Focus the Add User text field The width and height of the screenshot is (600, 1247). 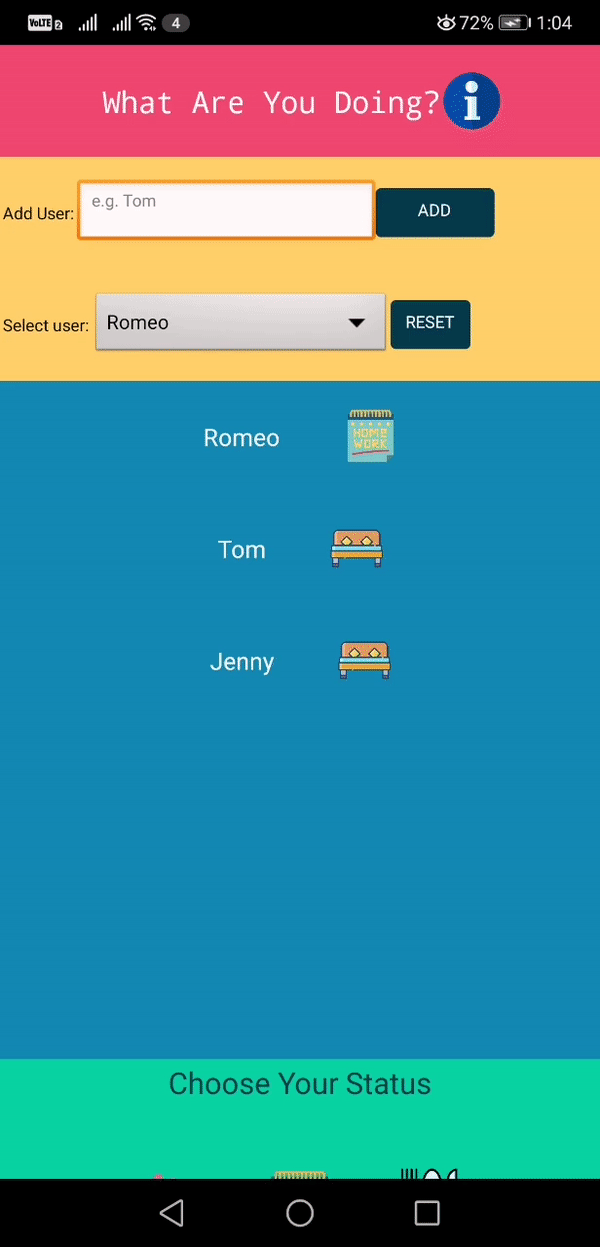pyautogui.click(x=226, y=210)
